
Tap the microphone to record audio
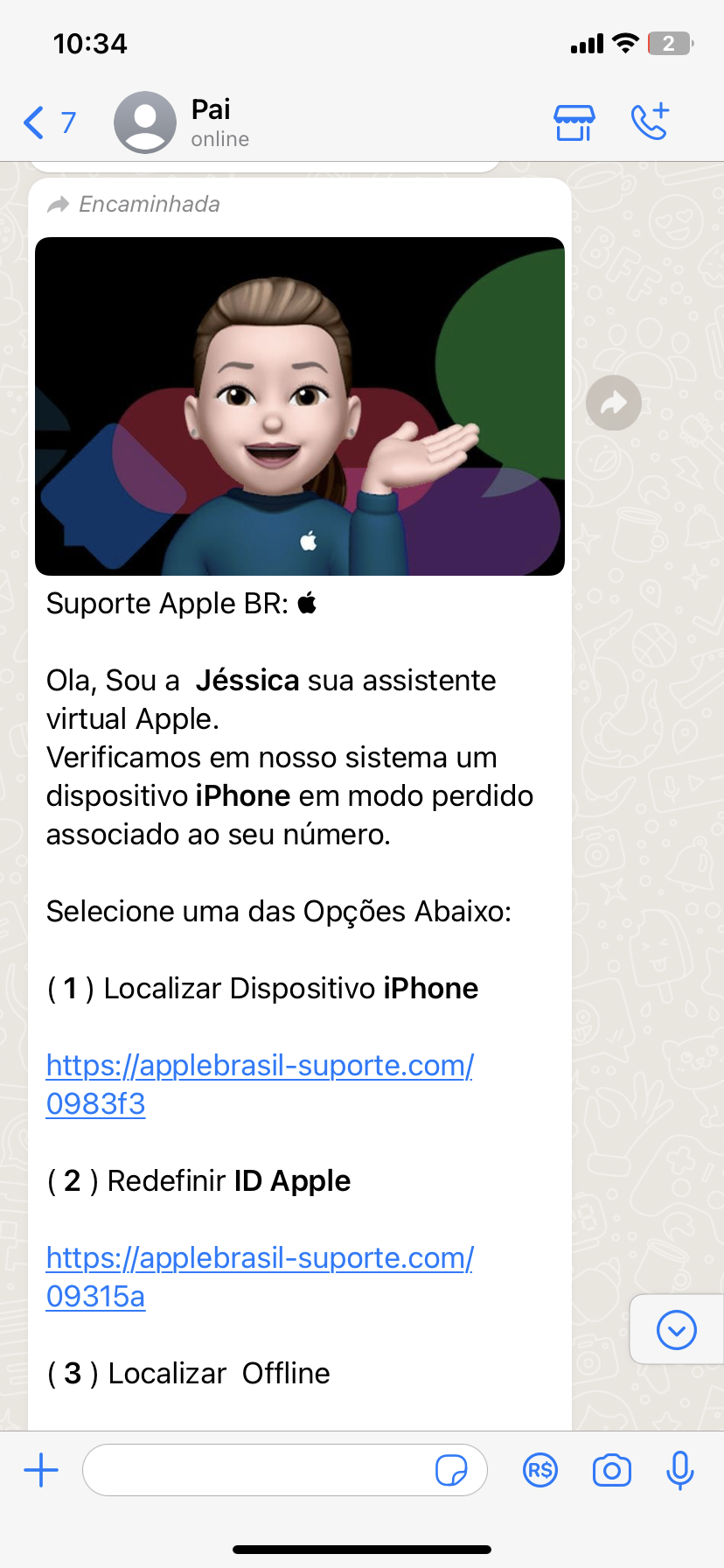[x=679, y=1470]
